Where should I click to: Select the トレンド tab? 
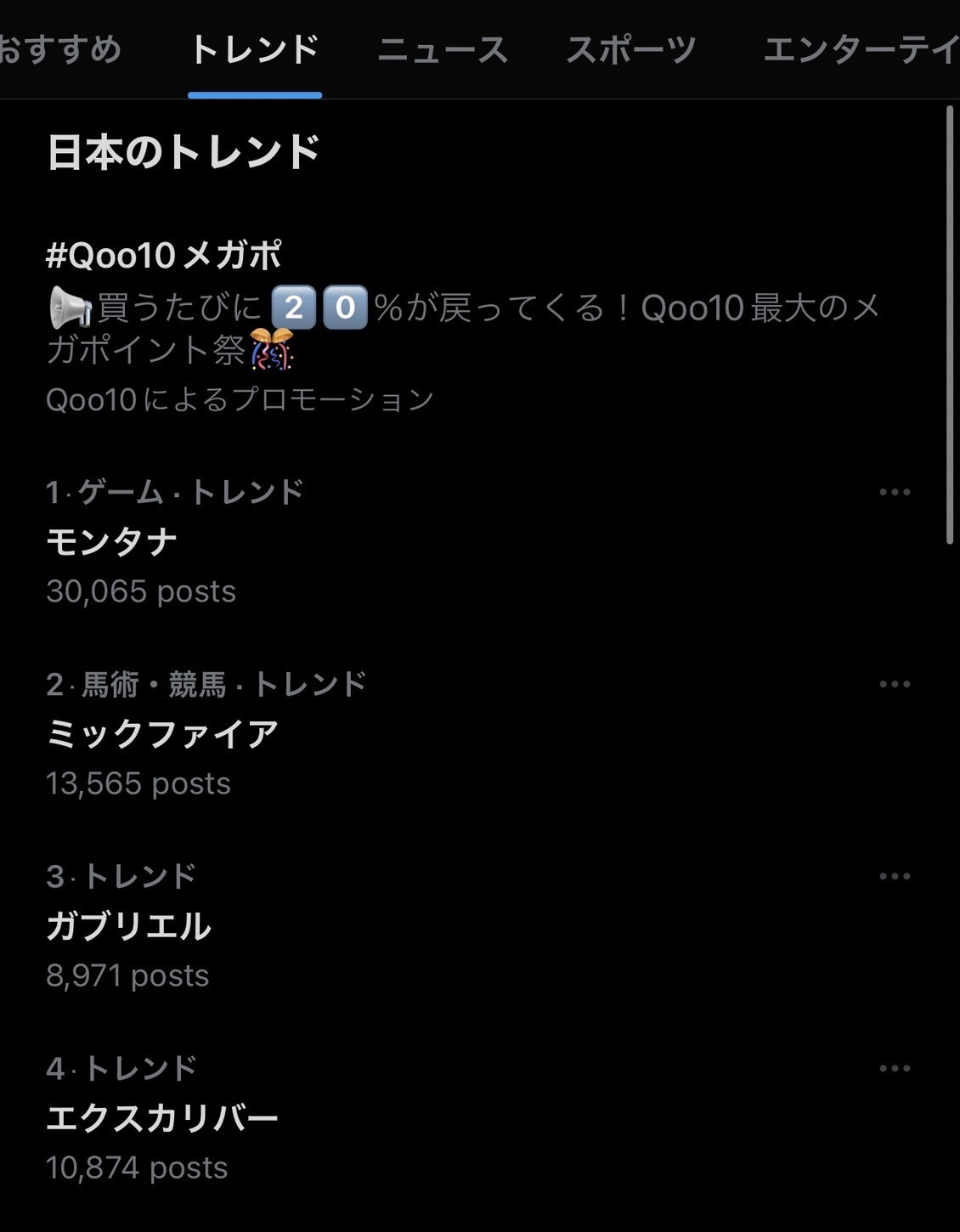point(254,49)
